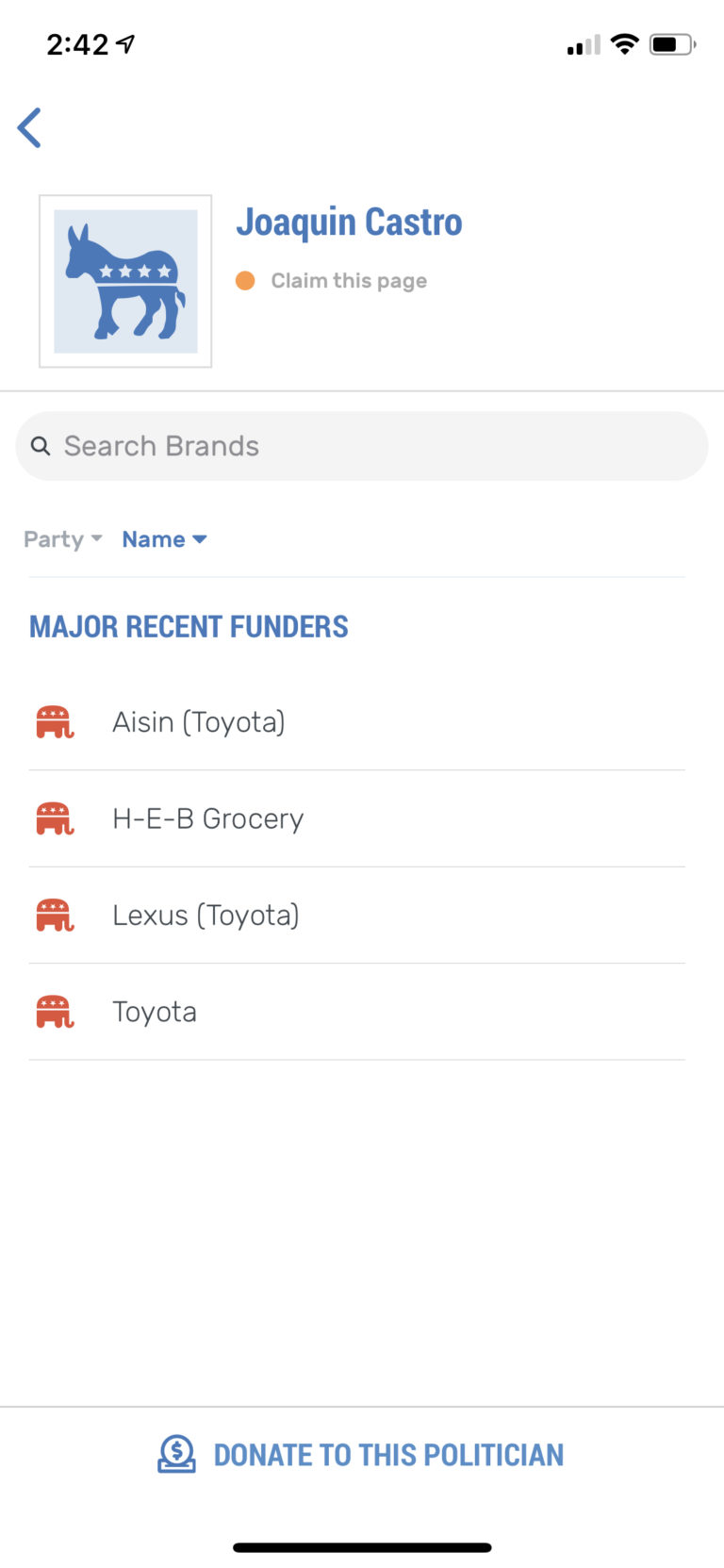Open the Party sort dropdown
Viewport: 724px width, 1568px height.
pos(97,538)
